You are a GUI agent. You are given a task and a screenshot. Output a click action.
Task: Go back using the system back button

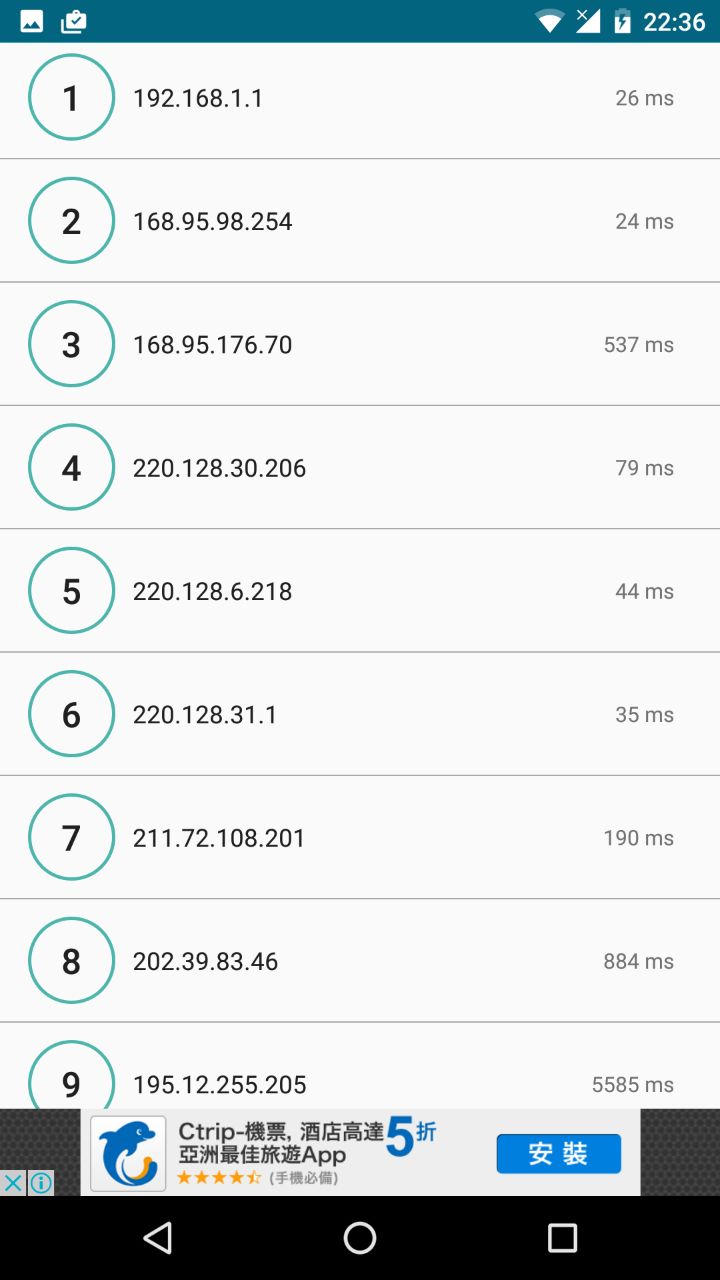158,1238
